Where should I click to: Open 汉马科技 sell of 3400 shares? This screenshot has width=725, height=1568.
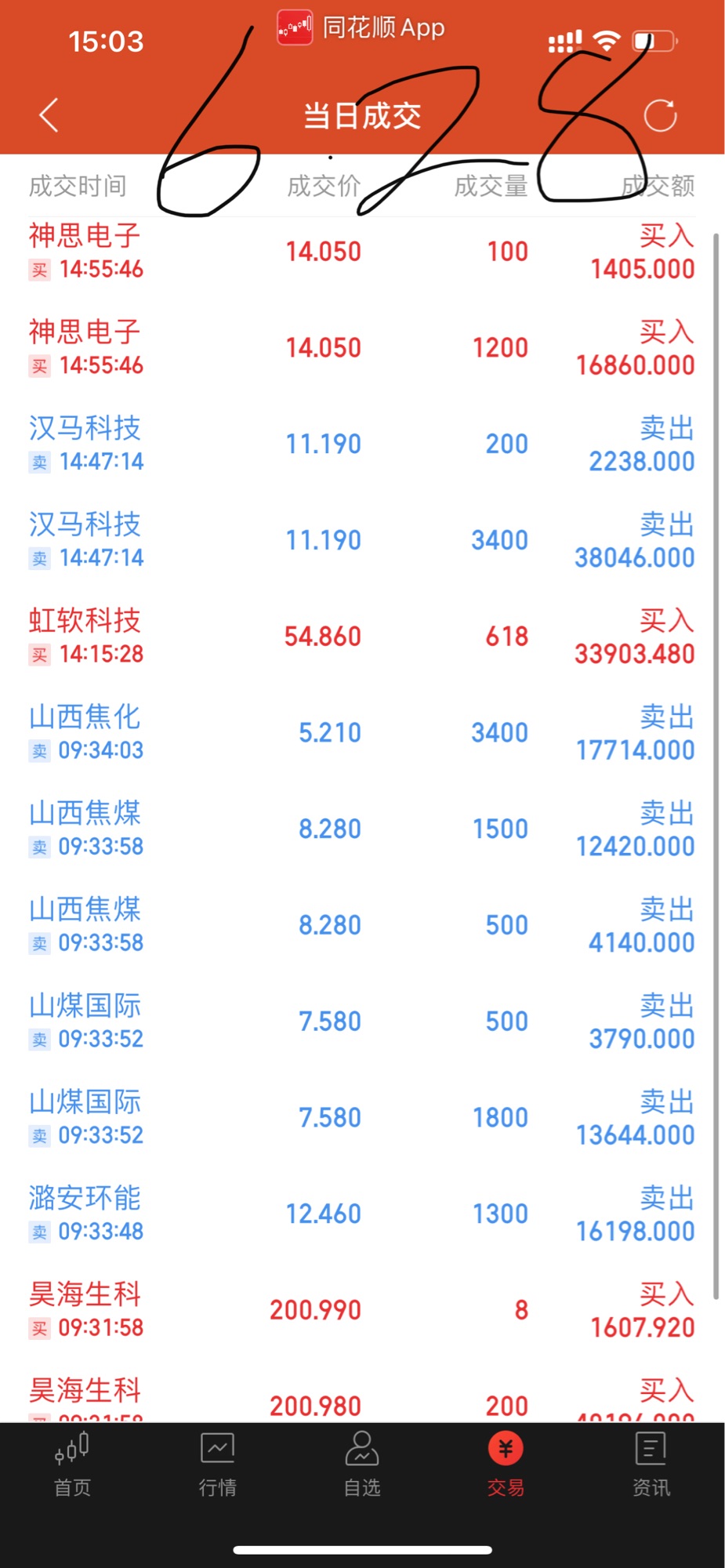click(361, 540)
